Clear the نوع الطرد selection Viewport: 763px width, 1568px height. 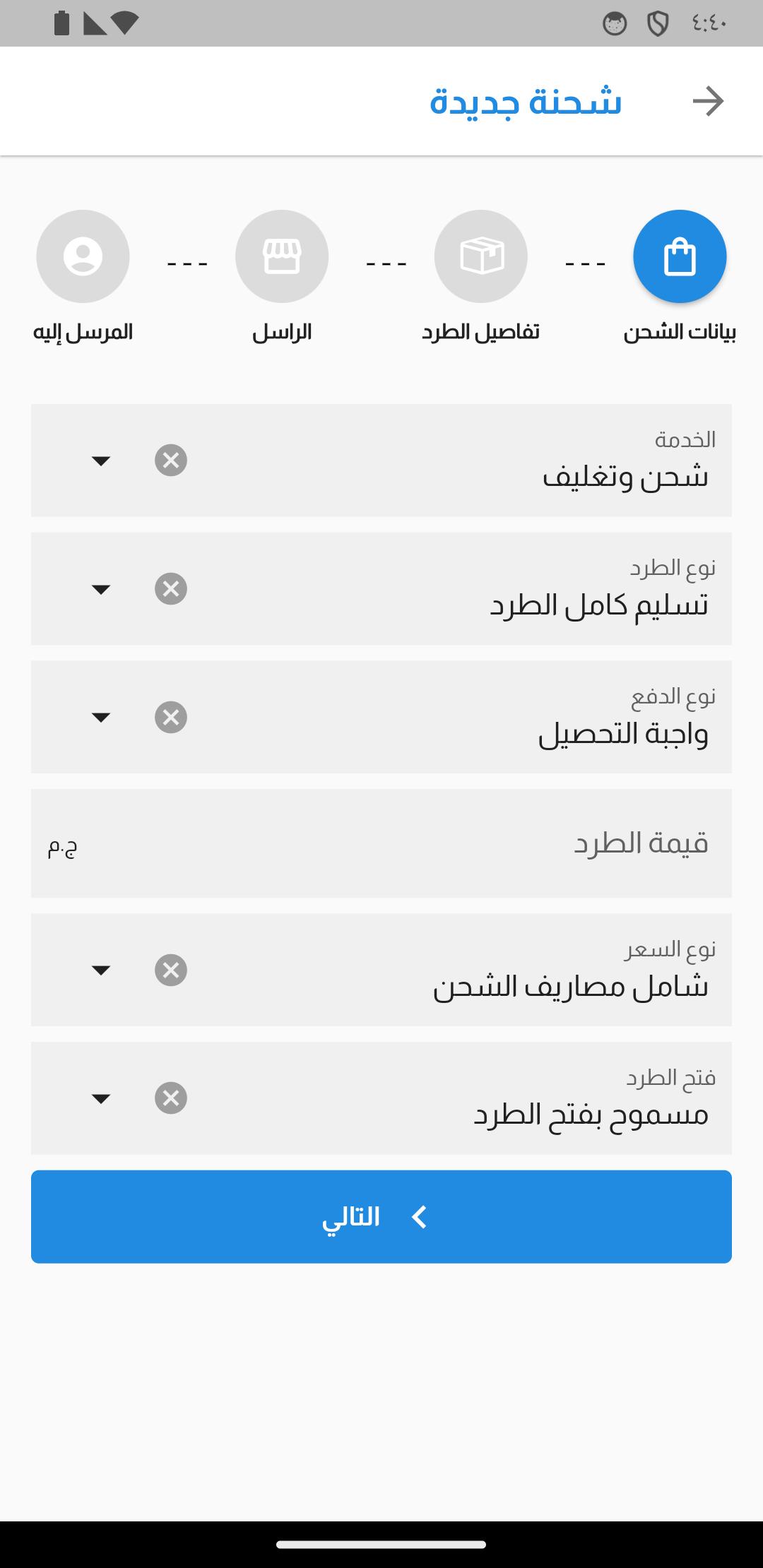[171, 589]
